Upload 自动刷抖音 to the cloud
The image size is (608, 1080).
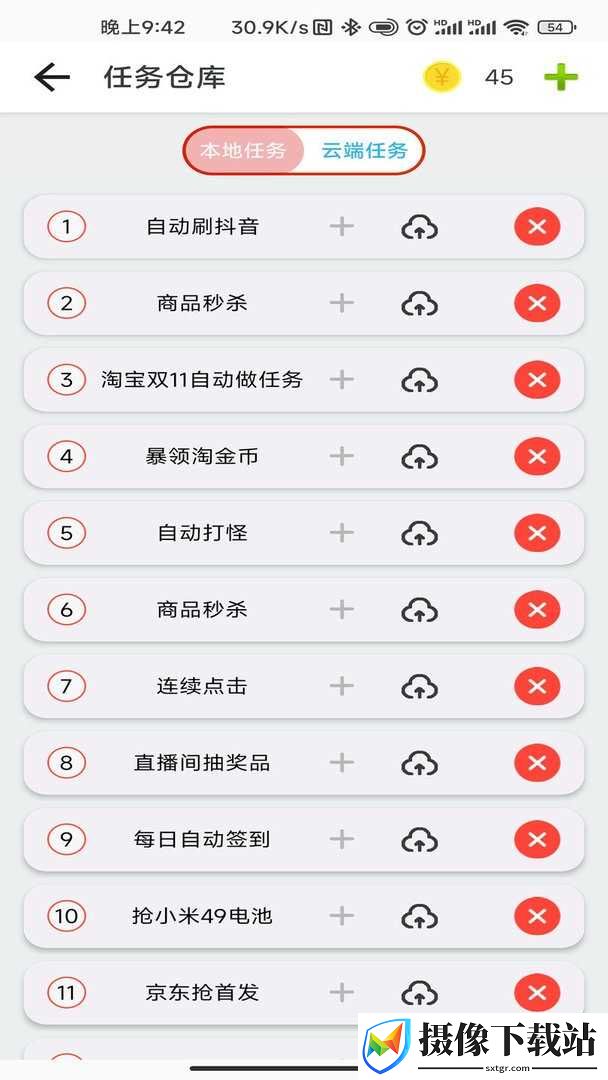(x=419, y=227)
